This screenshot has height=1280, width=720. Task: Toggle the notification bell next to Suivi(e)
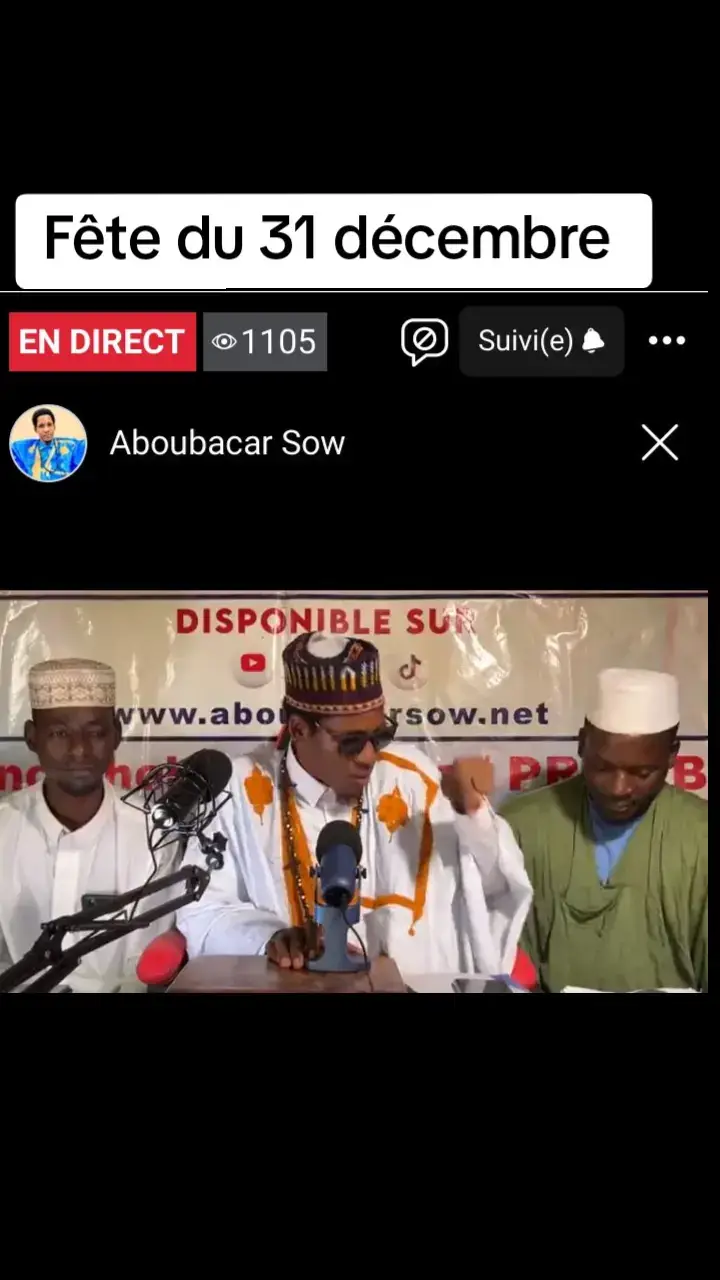tap(594, 341)
